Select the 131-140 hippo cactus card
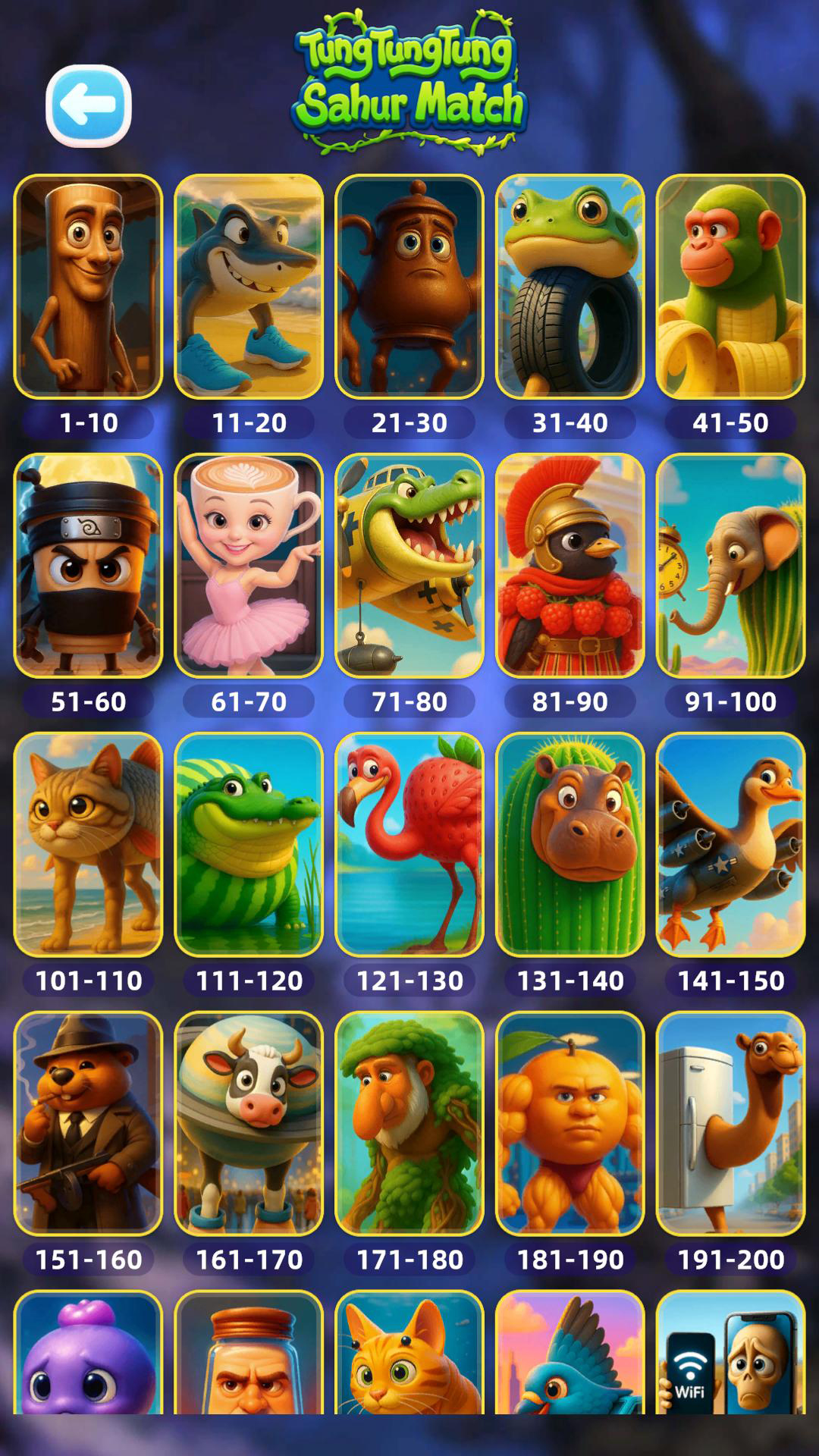 coord(570,845)
